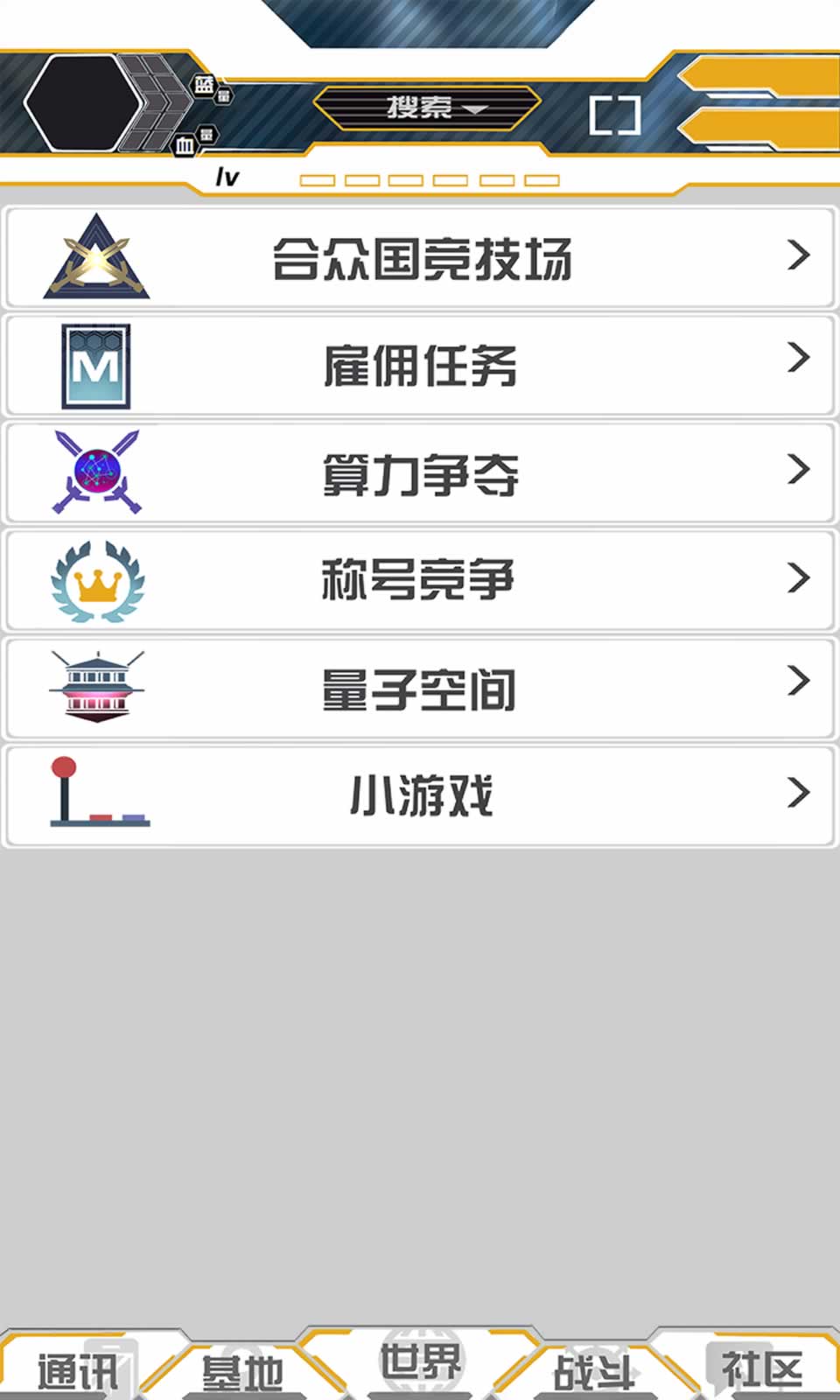Click the bracket capture icon in the top bar
The height and width of the screenshot is (1400, 840).
tap(615, 115)
